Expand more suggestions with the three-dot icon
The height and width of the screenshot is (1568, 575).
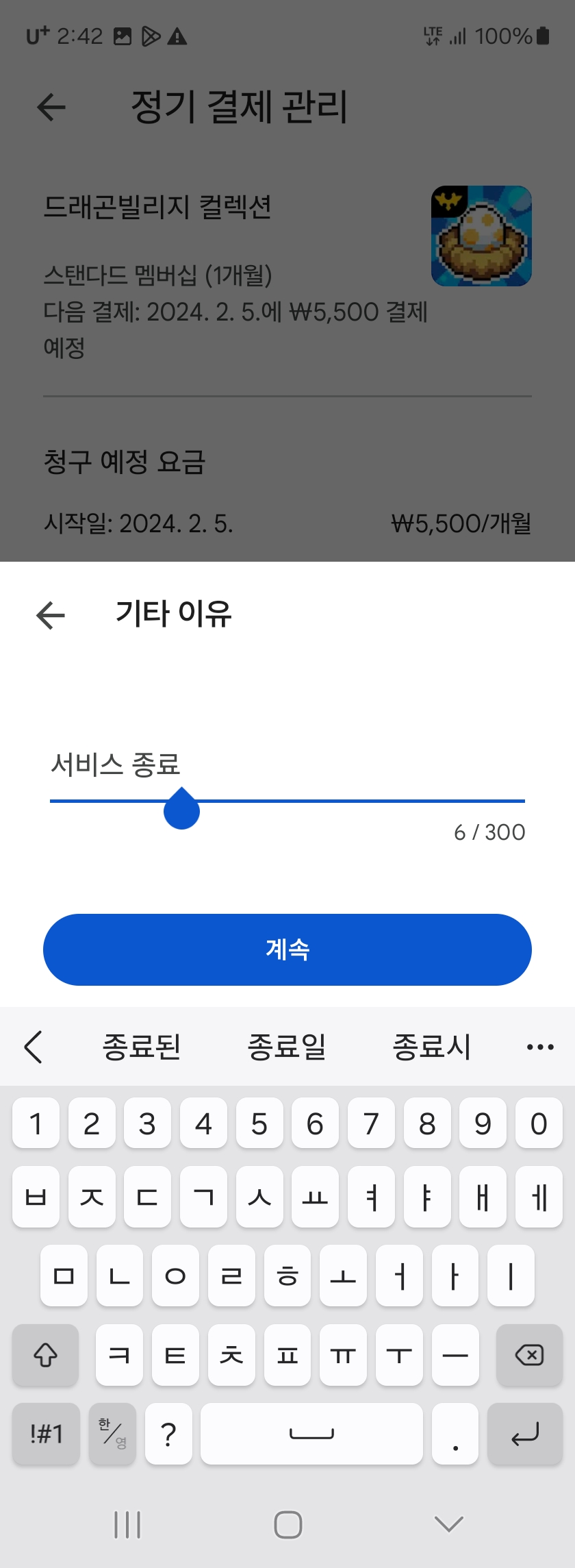(x=540, y=1047)
